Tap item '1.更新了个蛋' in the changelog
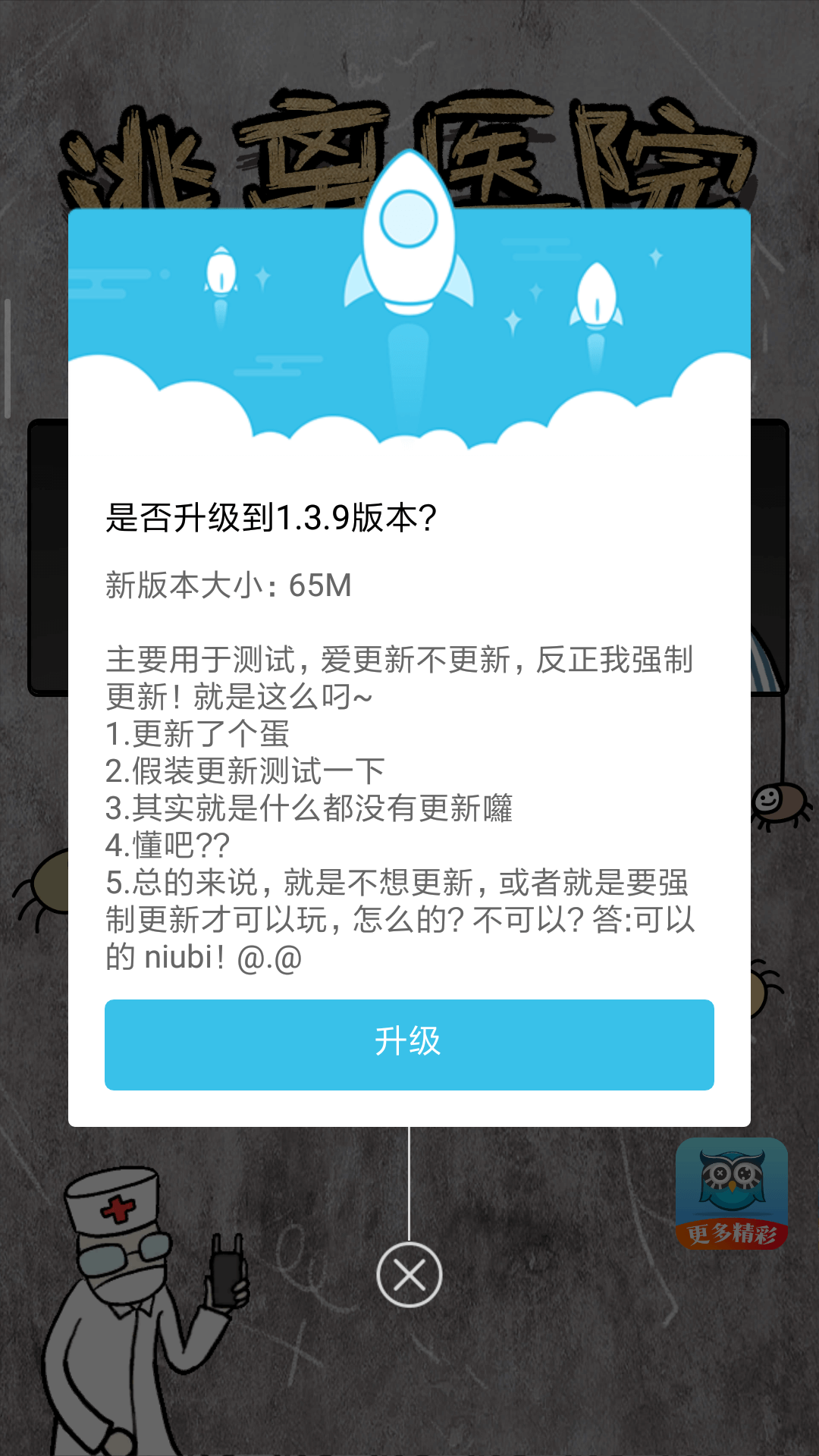The width and height of the screenshot is (819, 1456). (x=193, y=732)
